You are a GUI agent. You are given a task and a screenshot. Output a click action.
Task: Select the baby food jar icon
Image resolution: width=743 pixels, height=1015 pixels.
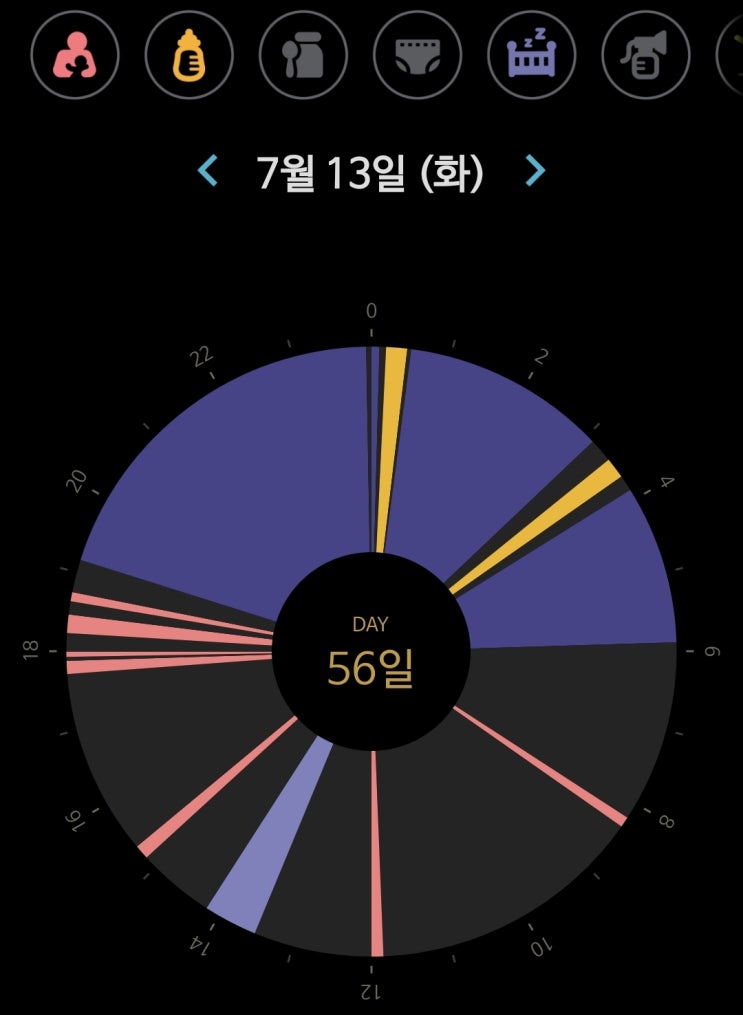pos(304,55)
